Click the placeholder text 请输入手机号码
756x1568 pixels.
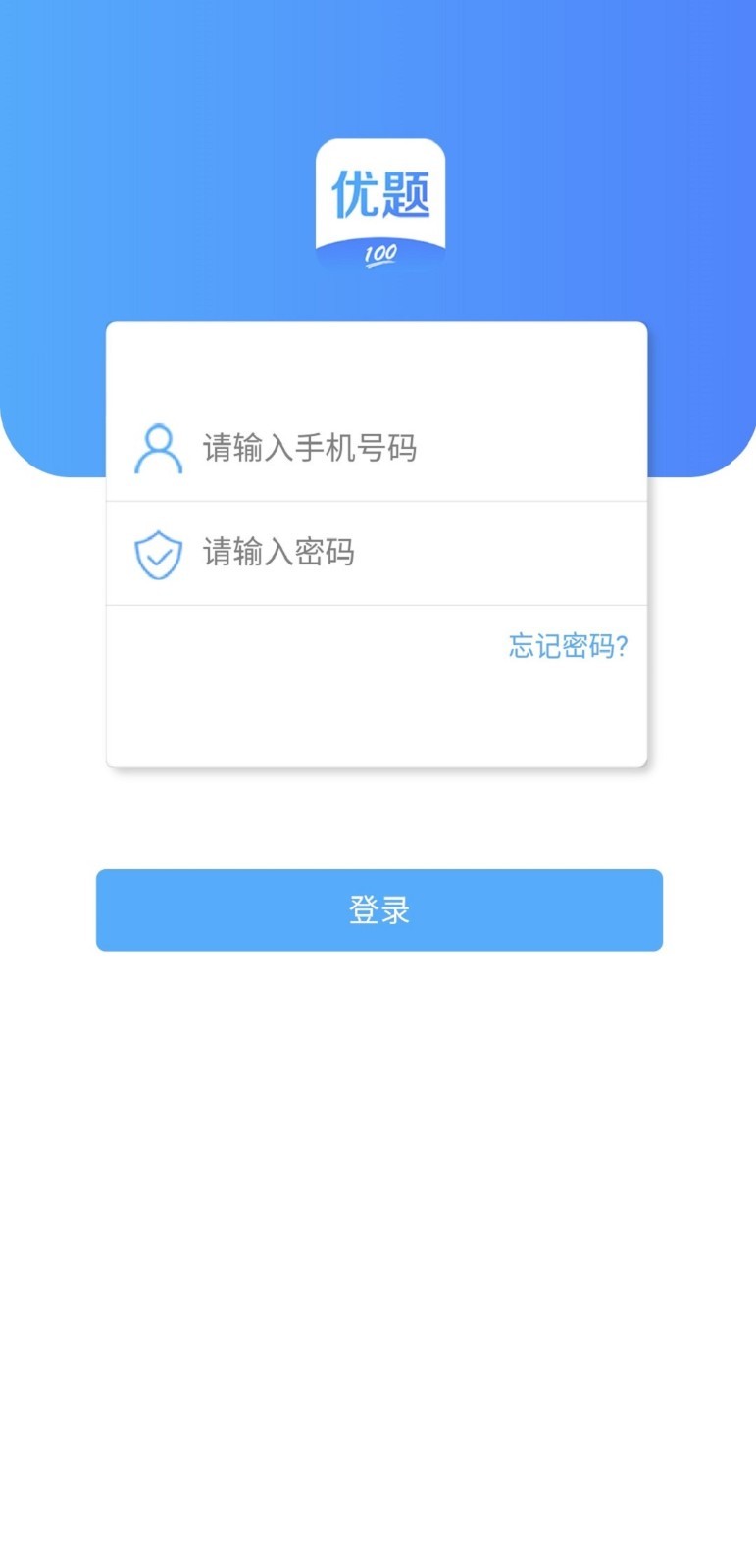click(309, 448)
